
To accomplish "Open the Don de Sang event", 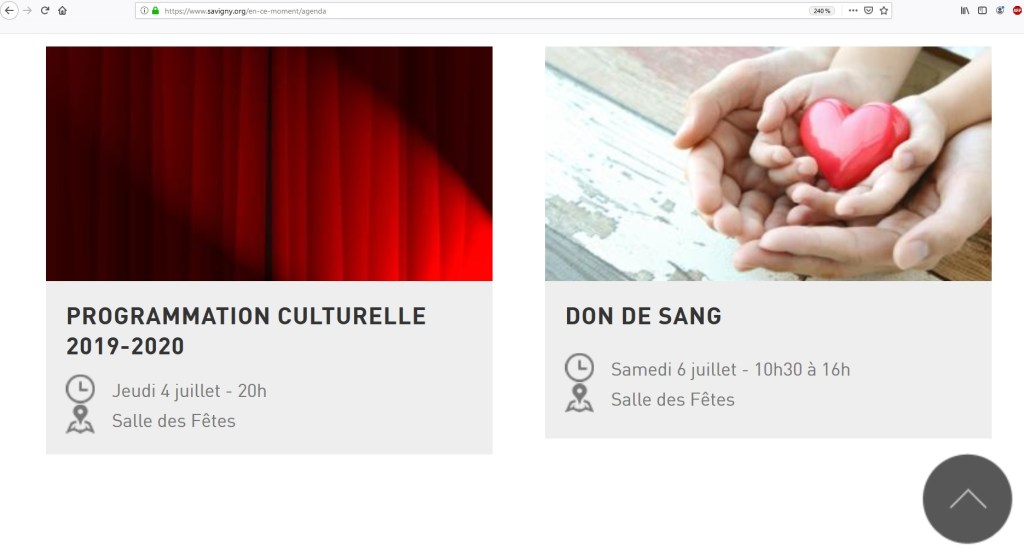I will [643, 316].
